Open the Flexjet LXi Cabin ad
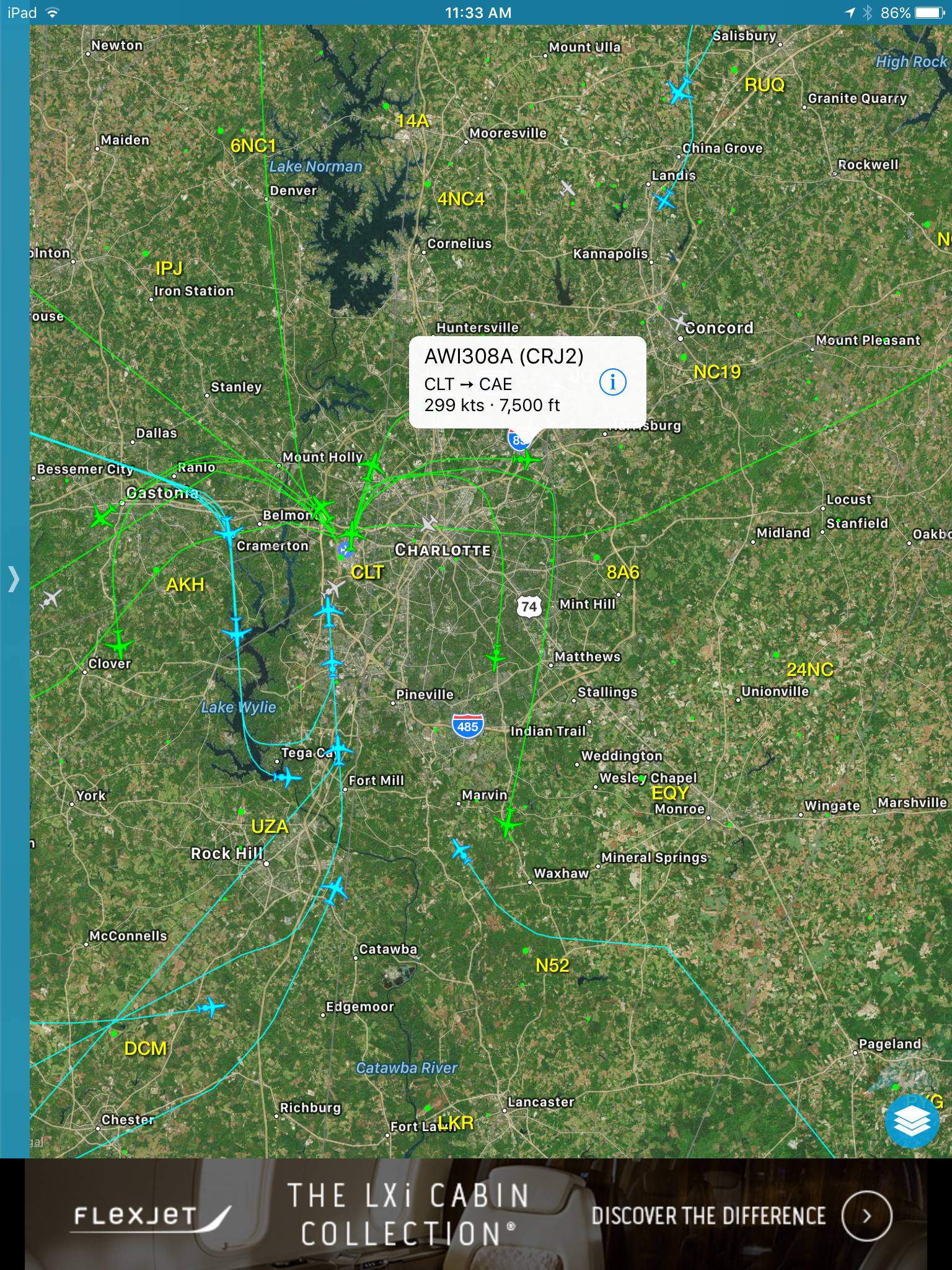The width and height of the screenshot is (952, 1270). coord(476,1214)
